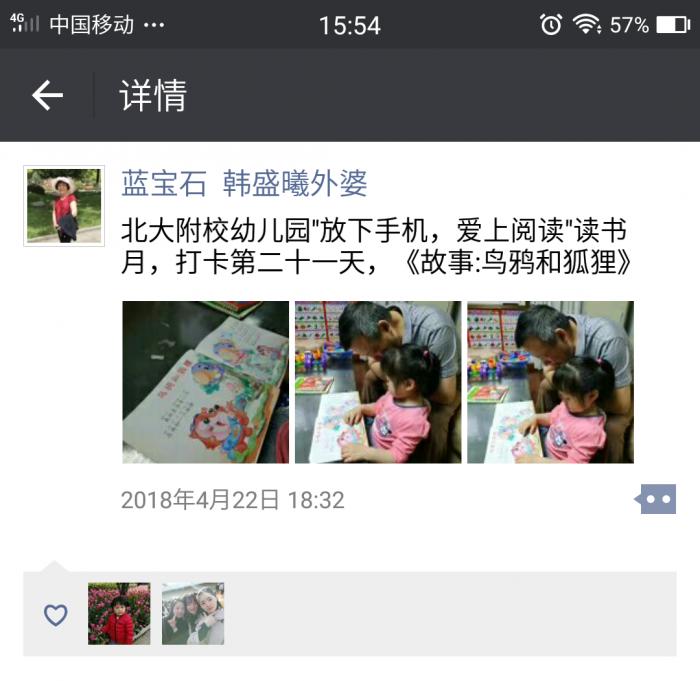View the first storybook photo
The width and height of the screenshot is (700, 681).
pos(205,382)
